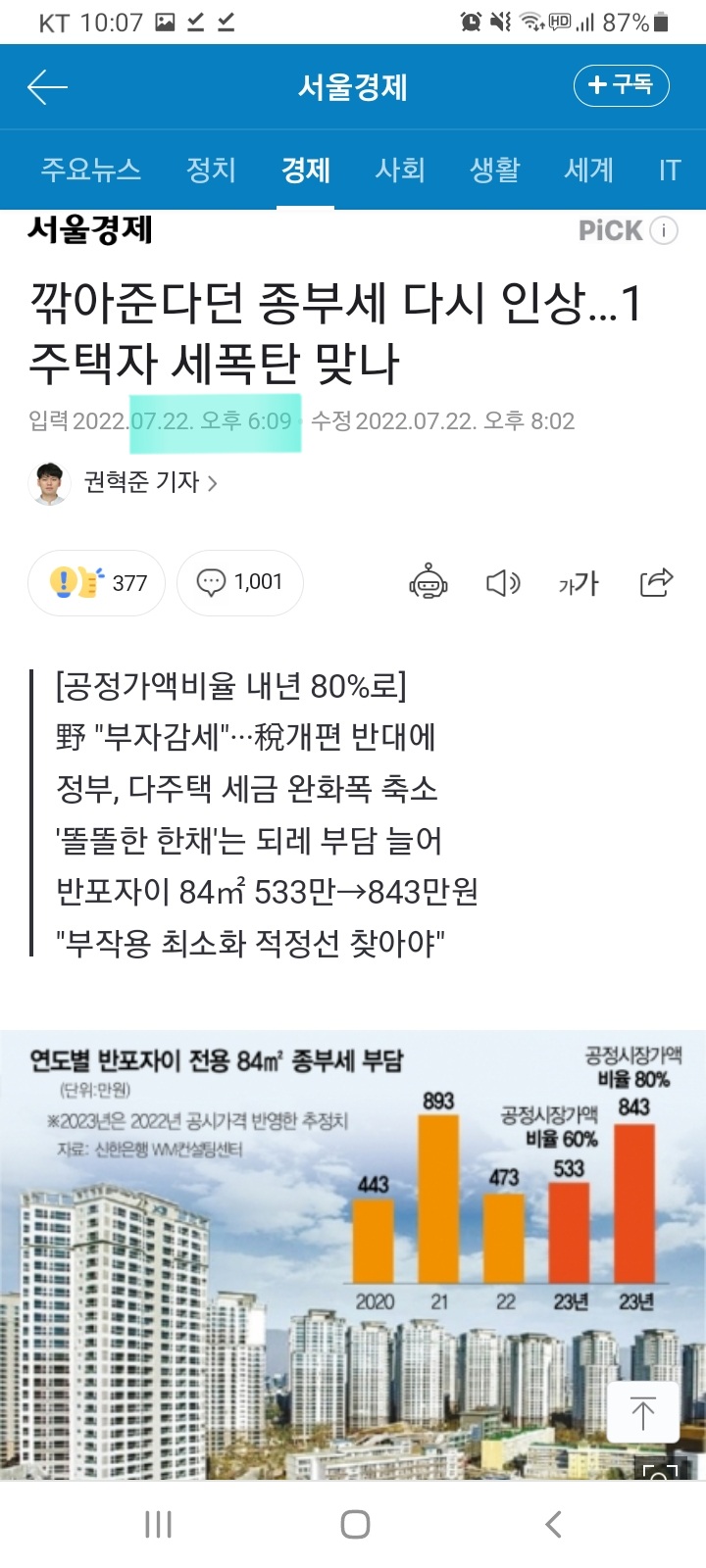Open the 1,001 comments
Image resolution: width=706 pixels, height=1568 pixels.
[x=240, y=583]
